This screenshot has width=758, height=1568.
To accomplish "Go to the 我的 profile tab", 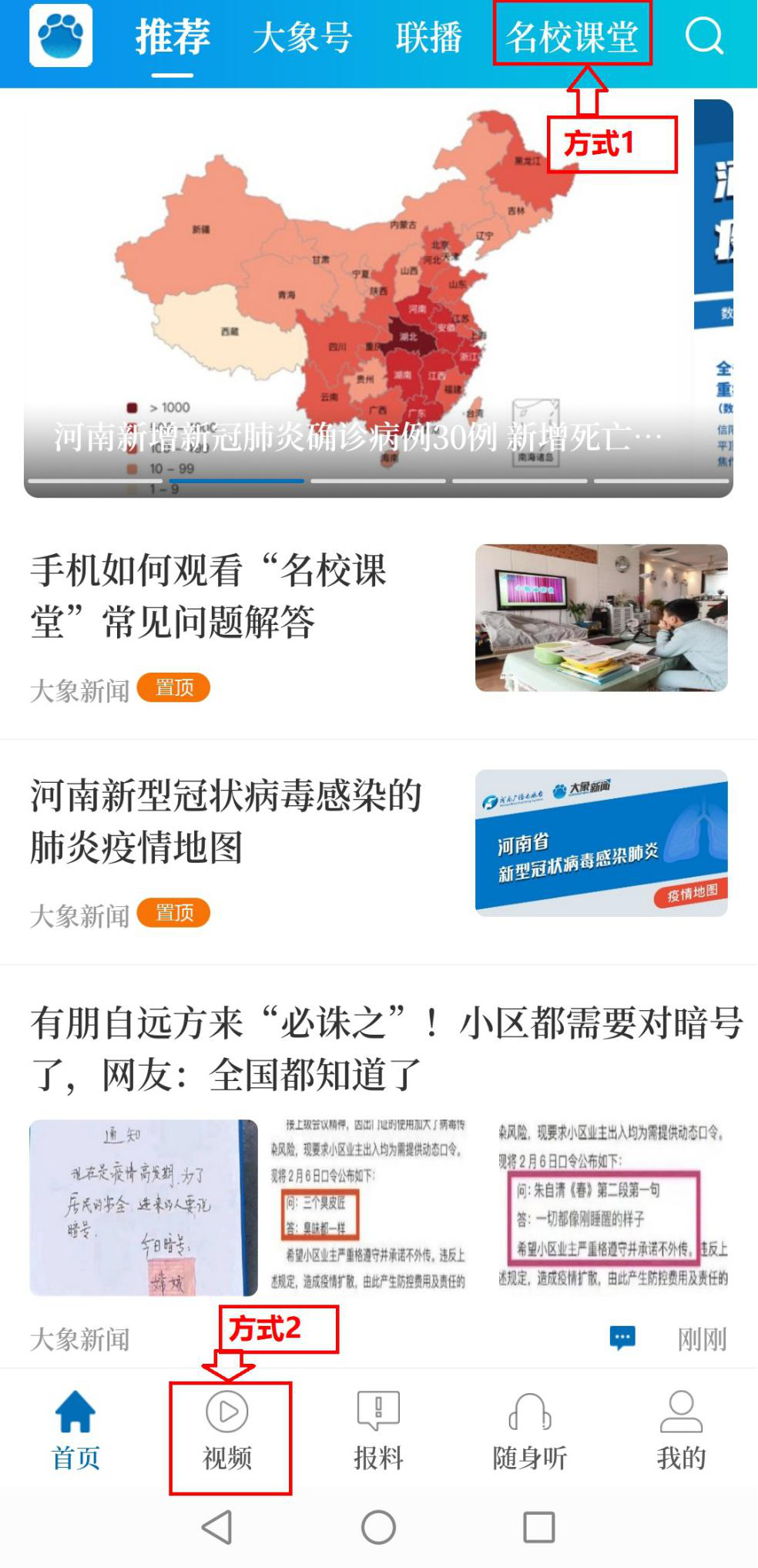I will click(x=681, y=1431).
